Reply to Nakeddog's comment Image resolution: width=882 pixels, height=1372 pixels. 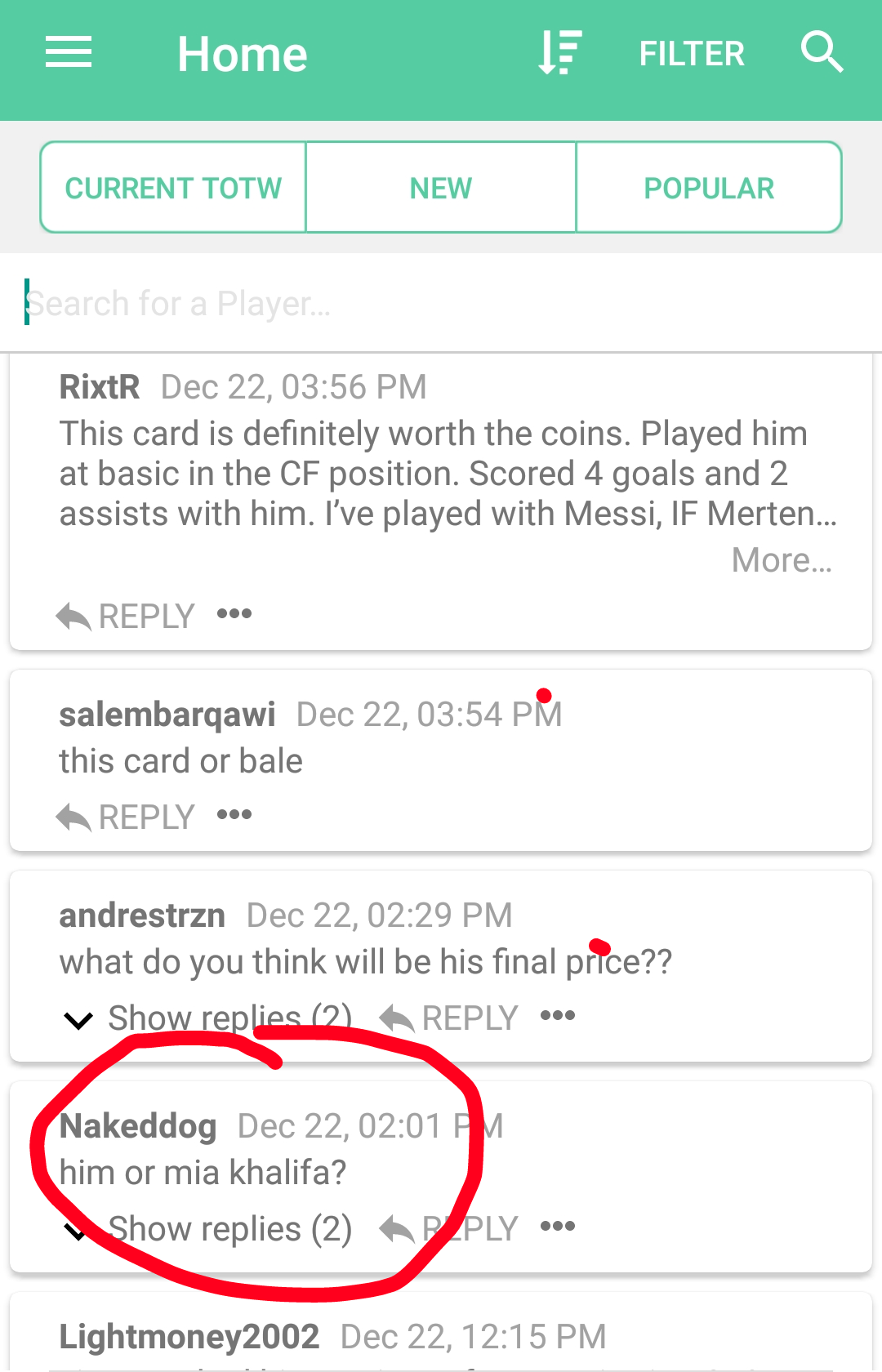pos(450,1229)
